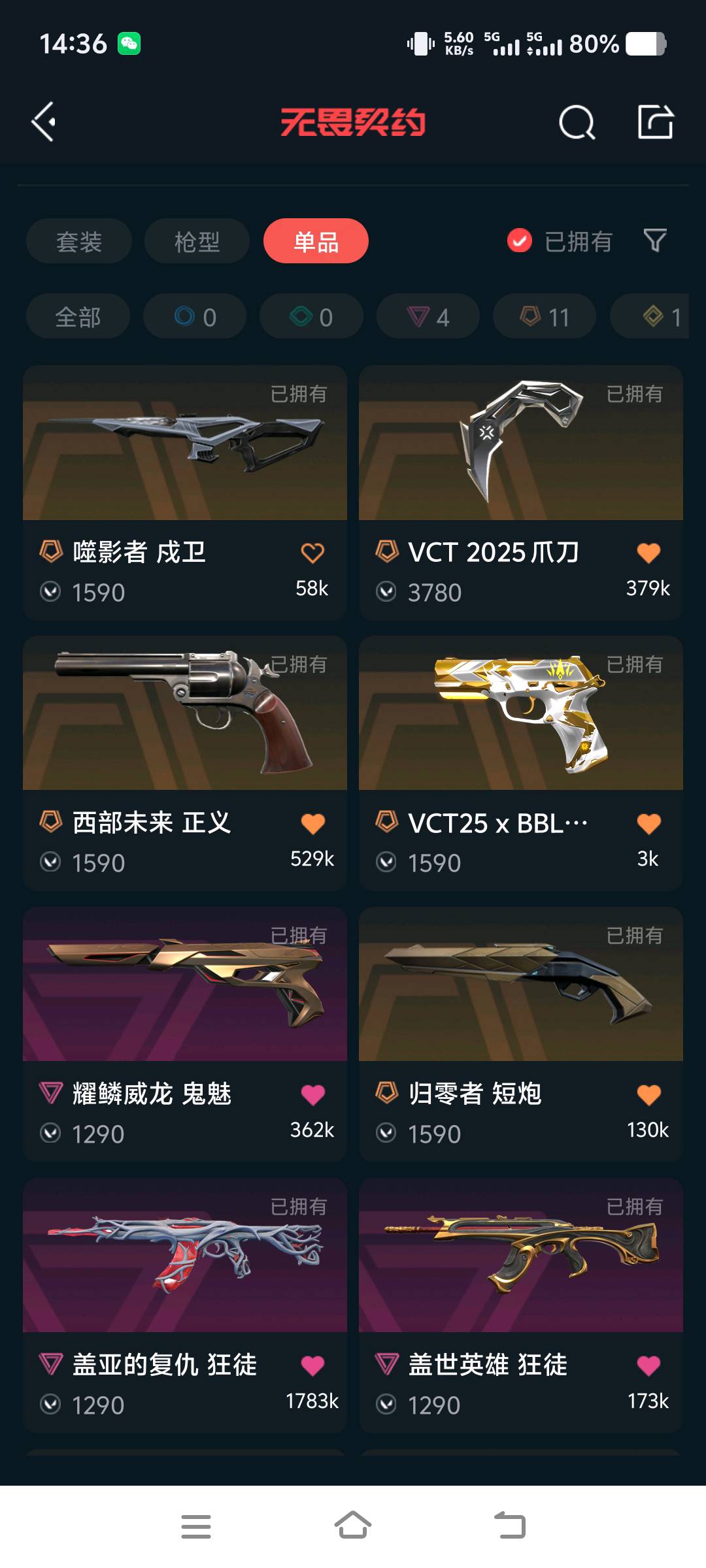
Task: Switch to the 枪型 tab
Action: click(197, 241)
